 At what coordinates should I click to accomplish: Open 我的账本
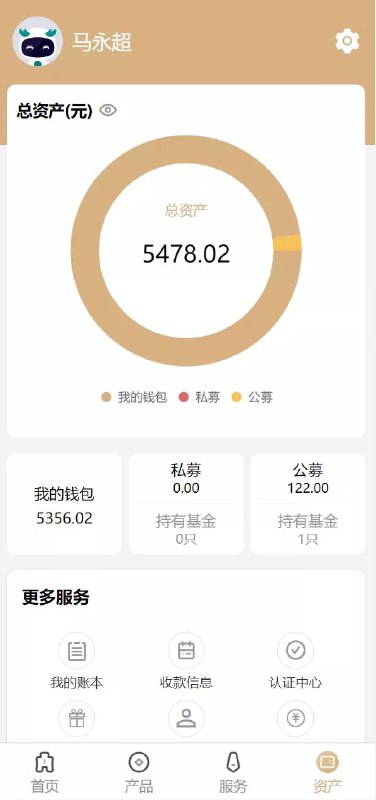pyautogui.click(x=77, y=661)
